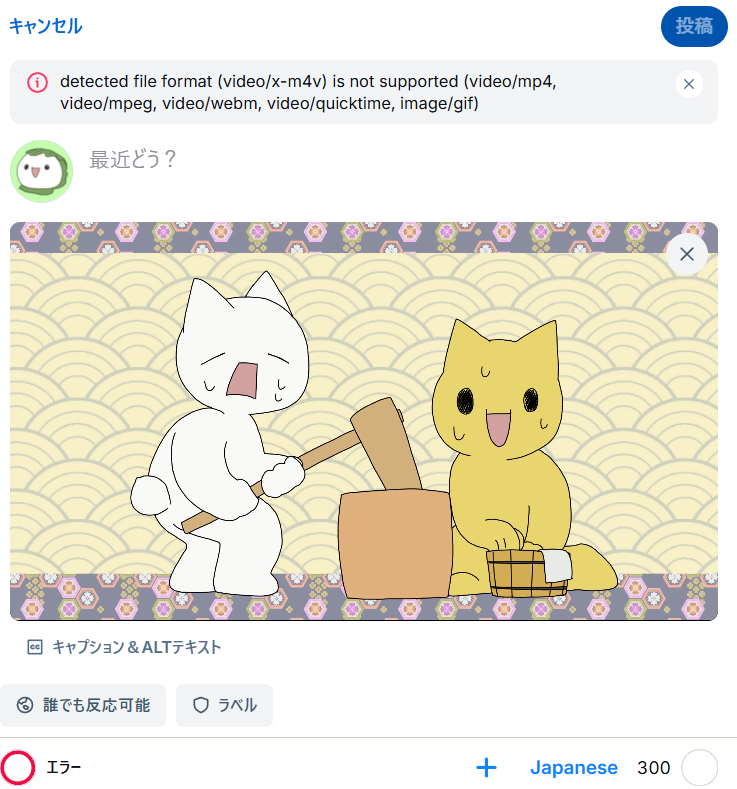The height and width of the screenshot is (789, 737).
Task: Cancel the post with キャンセル
Action: (46, 26)
